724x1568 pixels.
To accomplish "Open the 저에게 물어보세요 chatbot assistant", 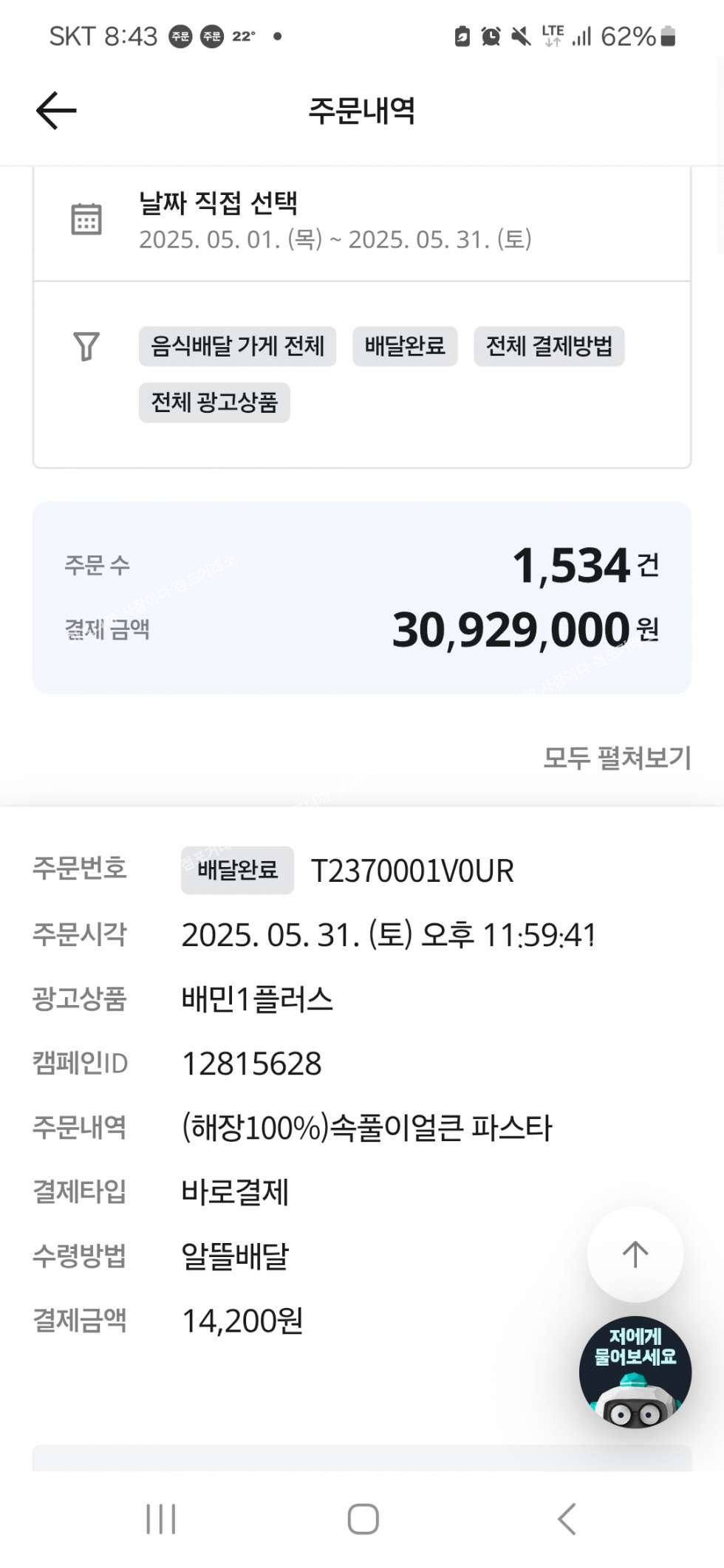I will (x=635, y=1372).
